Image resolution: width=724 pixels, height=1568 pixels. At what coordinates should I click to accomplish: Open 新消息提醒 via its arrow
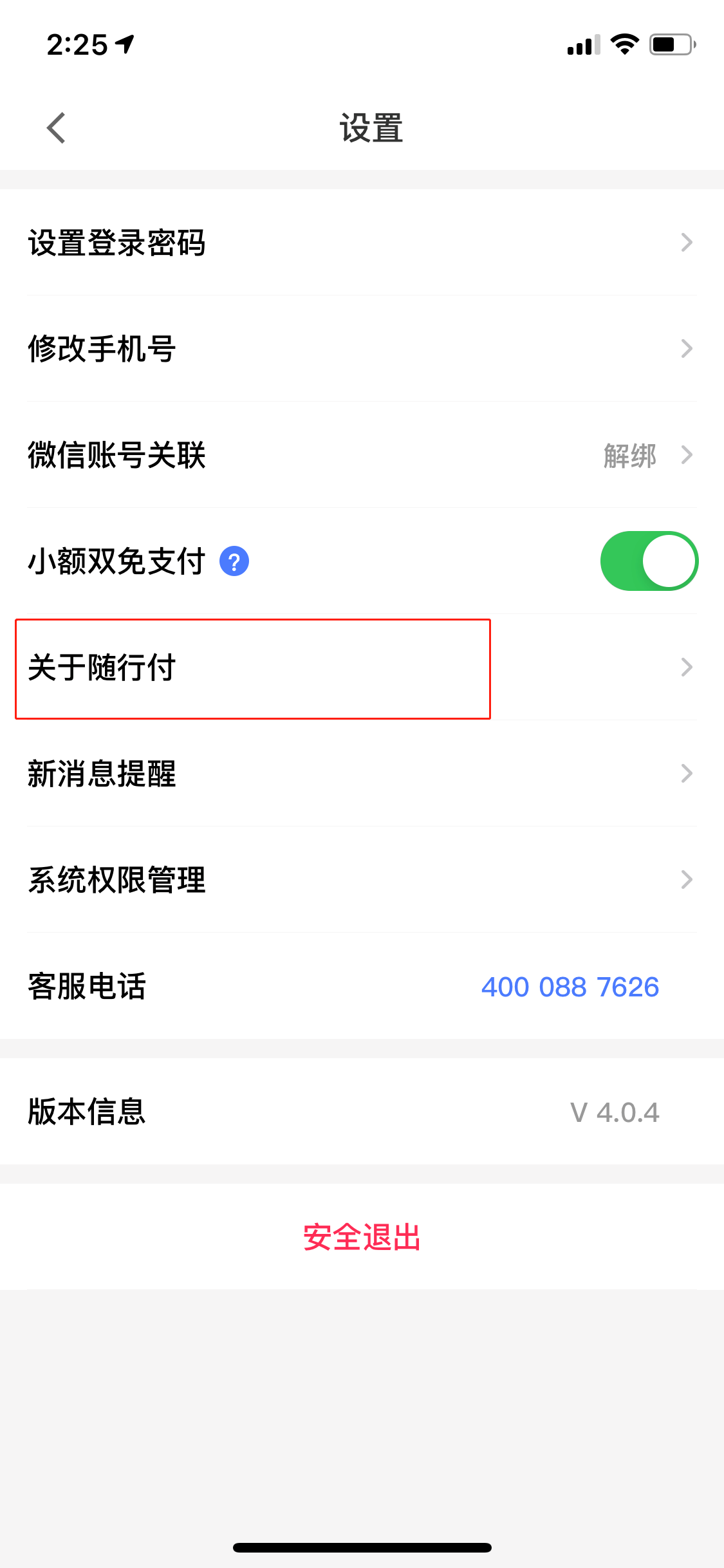tap(687, 774)
